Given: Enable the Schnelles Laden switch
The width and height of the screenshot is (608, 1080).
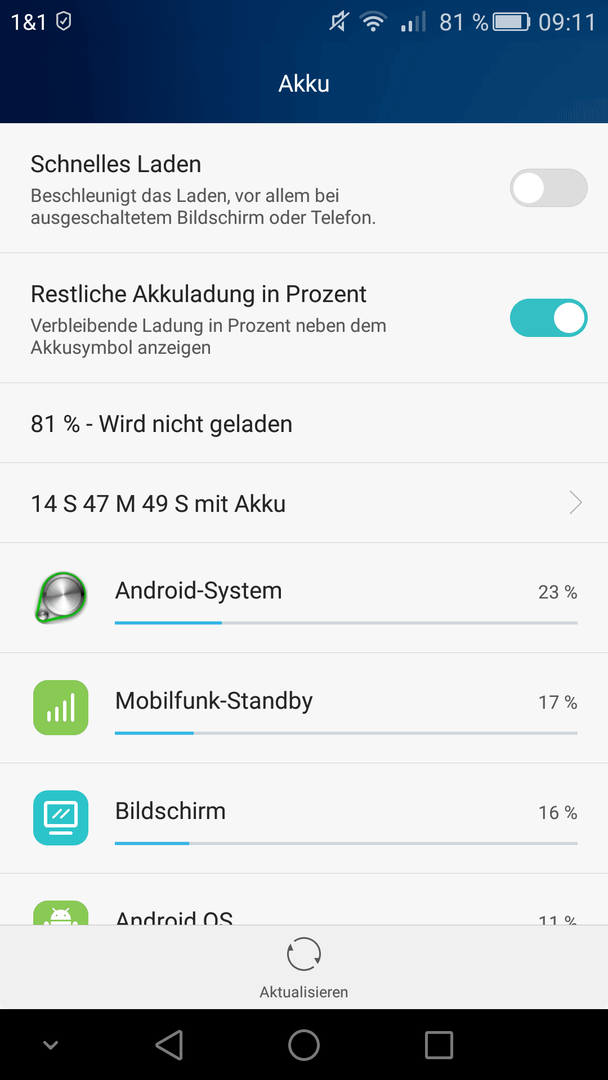Looking at the screenshot, I should point(548,188).
